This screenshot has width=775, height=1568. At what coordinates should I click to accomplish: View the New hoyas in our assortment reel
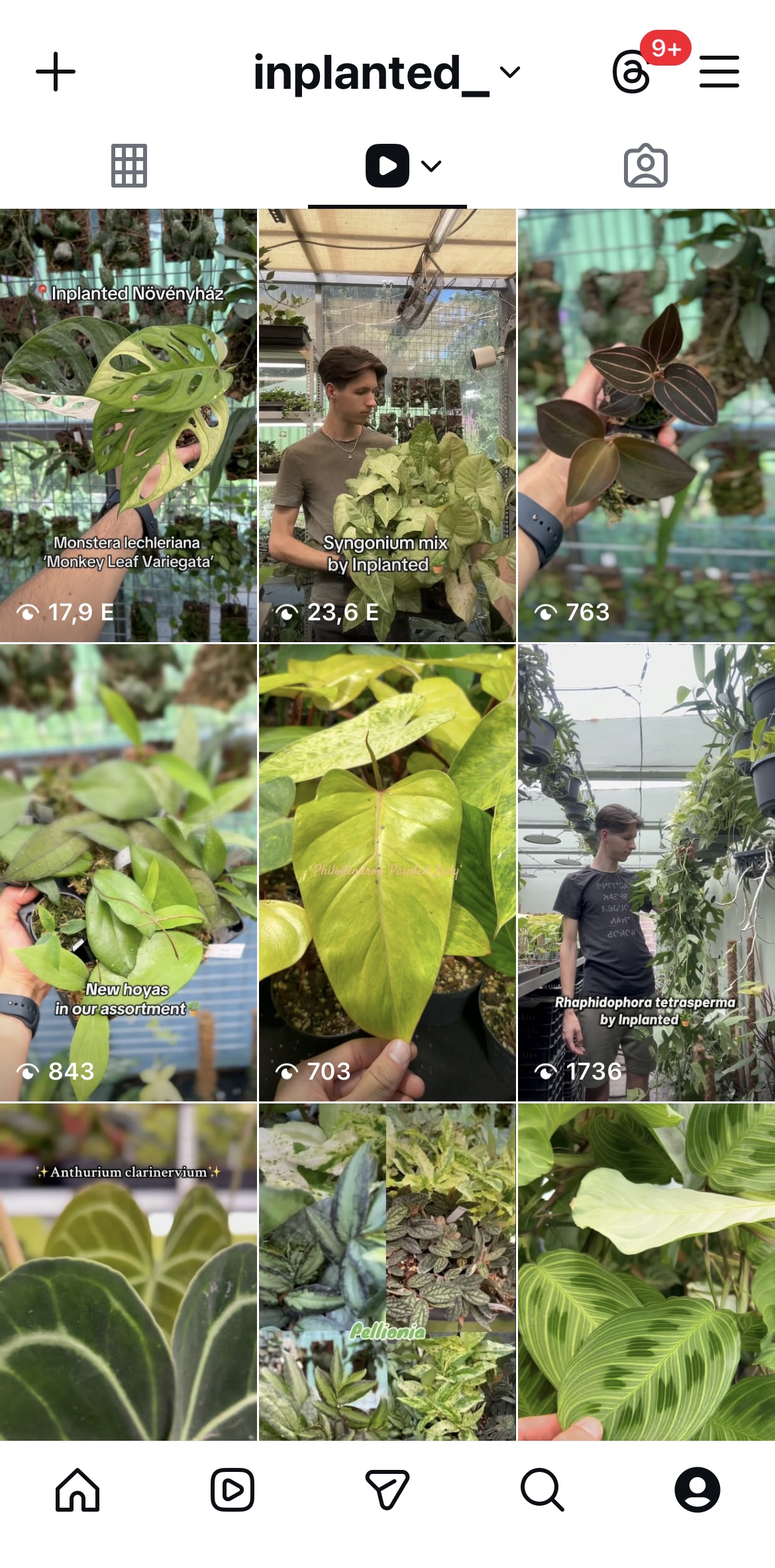[x=129, y=872]
